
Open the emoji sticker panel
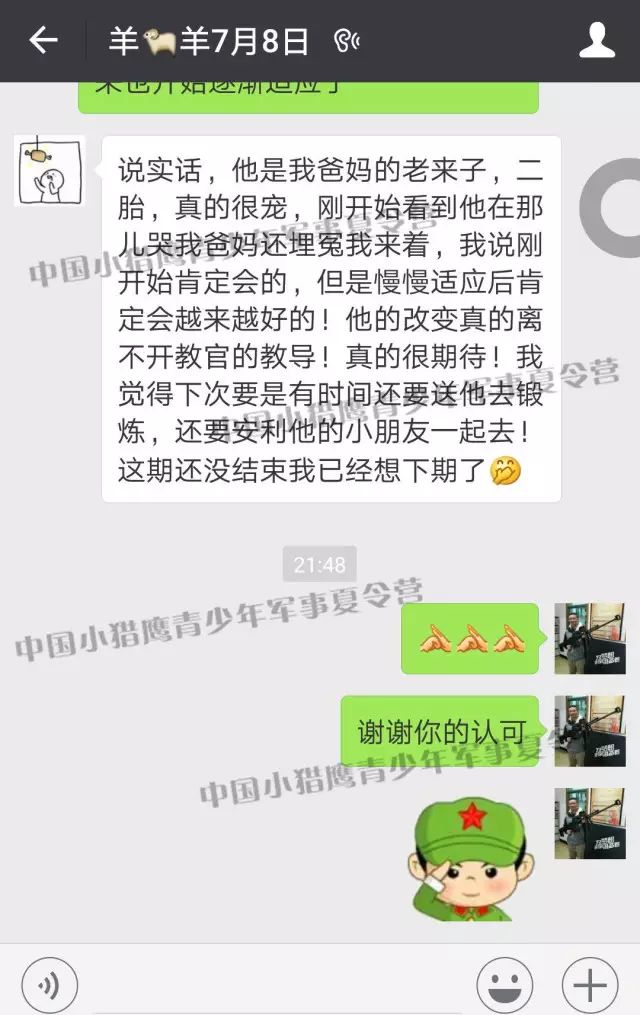[x=504, y=985]
